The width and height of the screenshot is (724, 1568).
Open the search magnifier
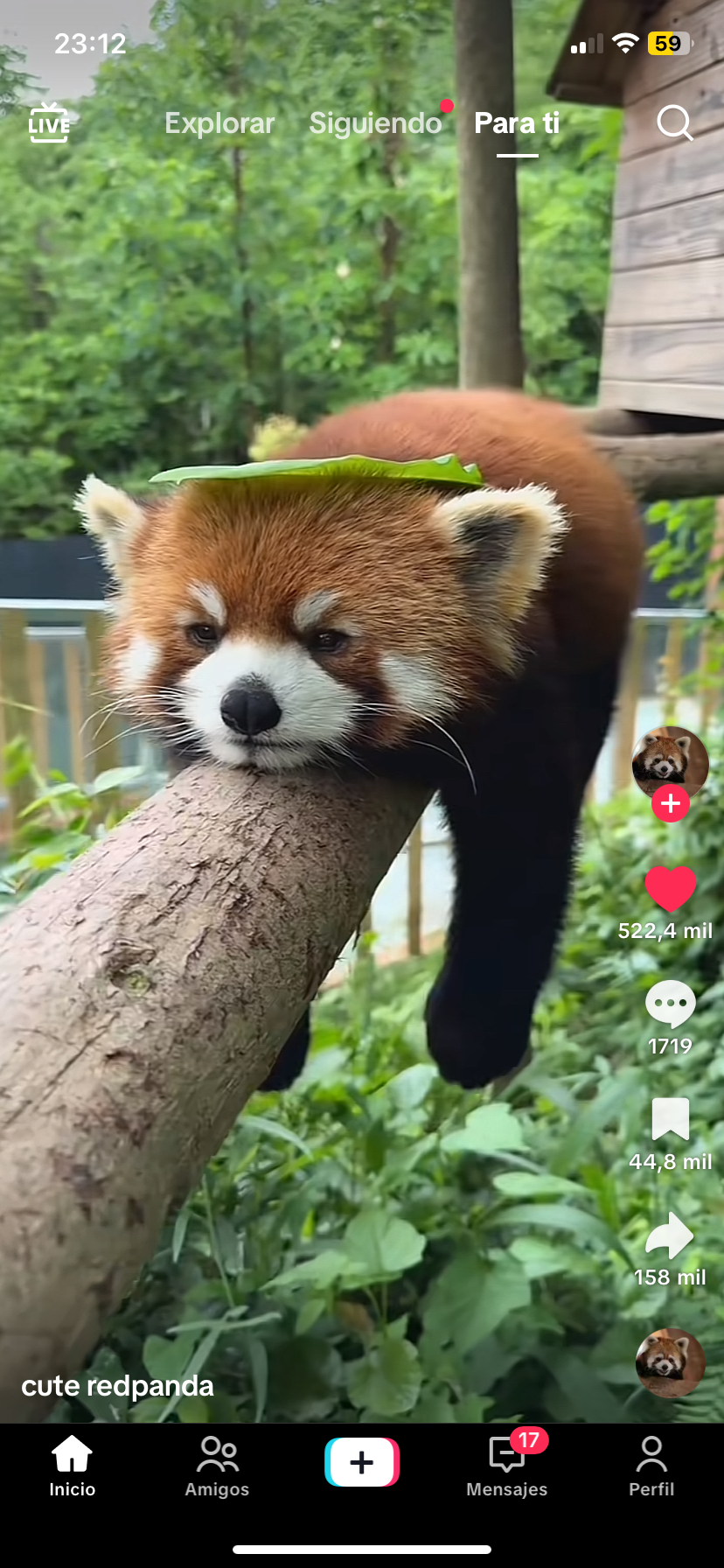pos(674,123)
